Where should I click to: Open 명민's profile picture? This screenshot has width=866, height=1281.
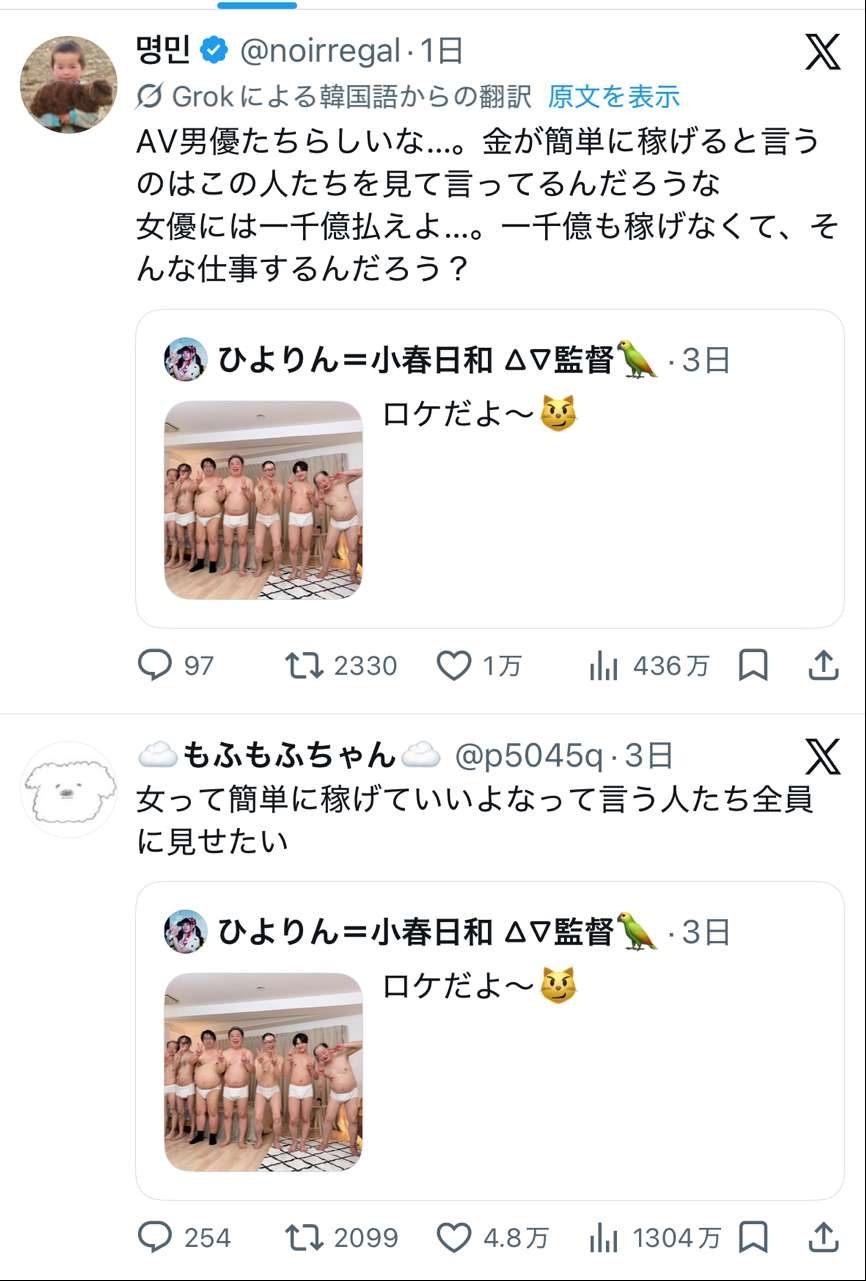(68, 84)
